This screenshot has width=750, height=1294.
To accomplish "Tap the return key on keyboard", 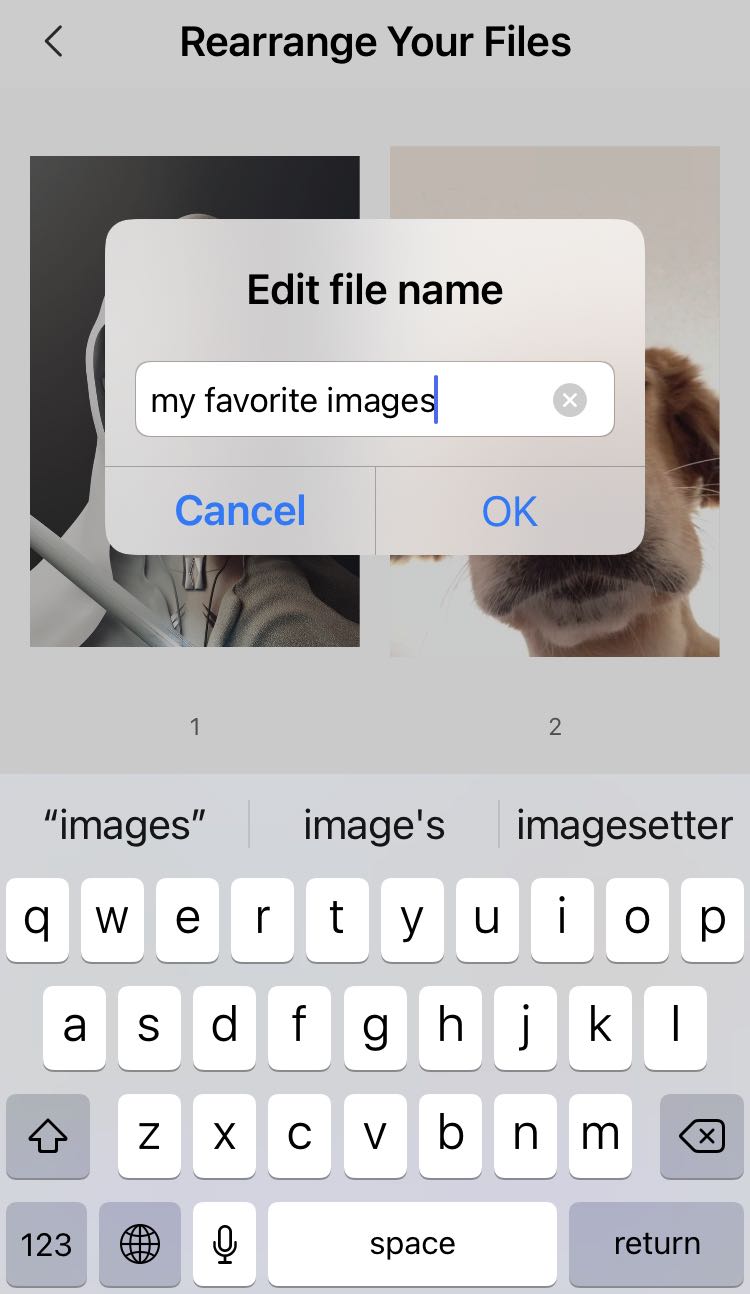I will click(x=656, y=1243).
